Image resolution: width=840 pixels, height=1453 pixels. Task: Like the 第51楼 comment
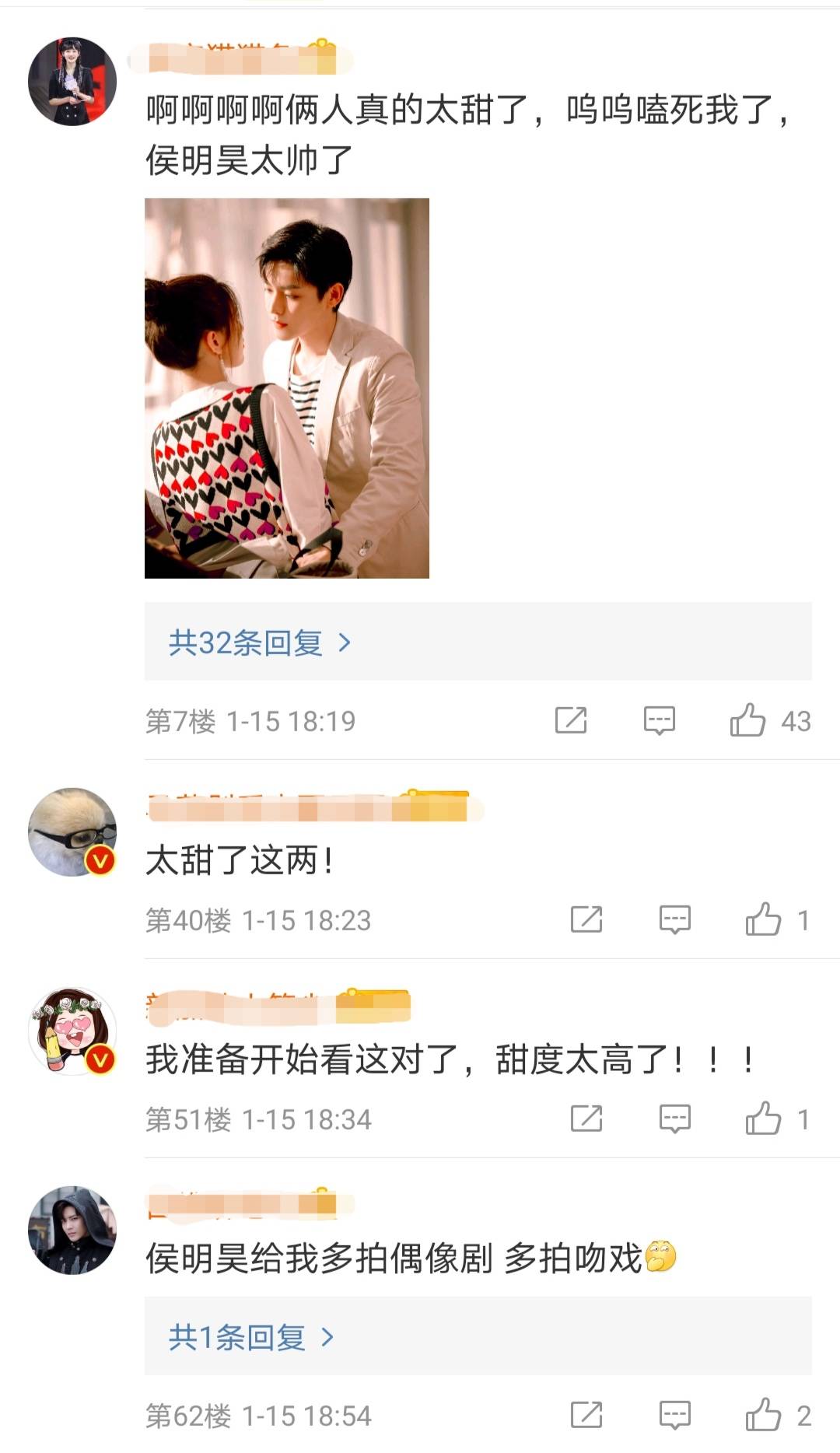(x=763, y=1119)
